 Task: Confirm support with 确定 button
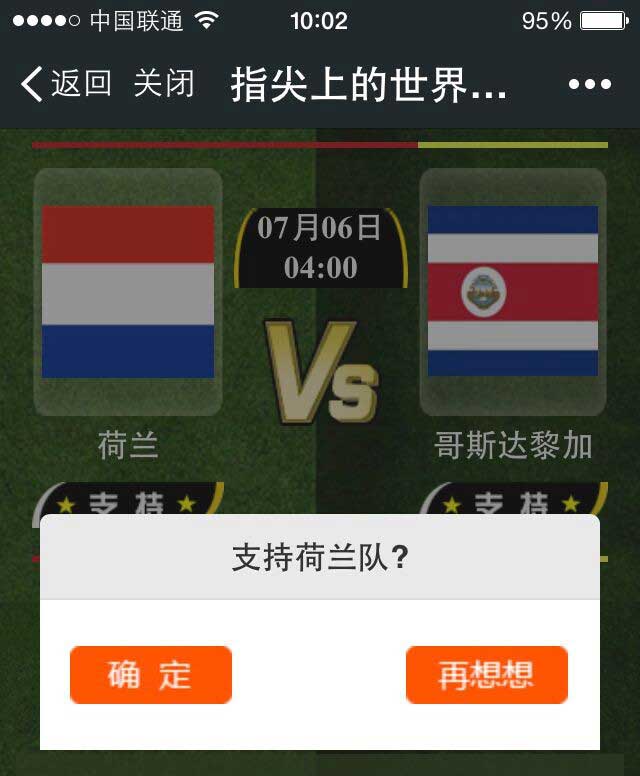(151, 675)
